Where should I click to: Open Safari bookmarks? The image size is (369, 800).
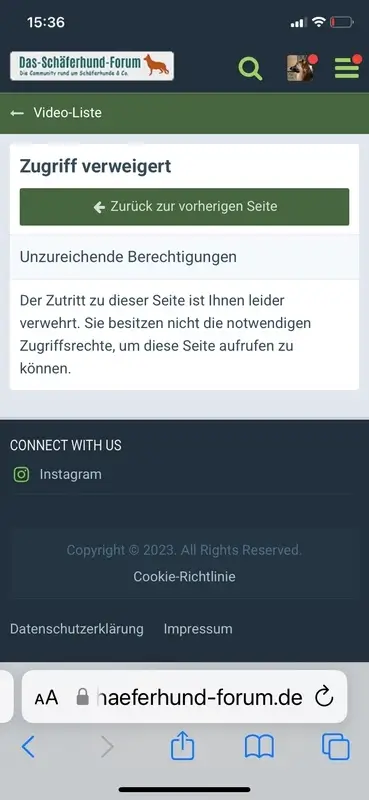coord(259,747)
